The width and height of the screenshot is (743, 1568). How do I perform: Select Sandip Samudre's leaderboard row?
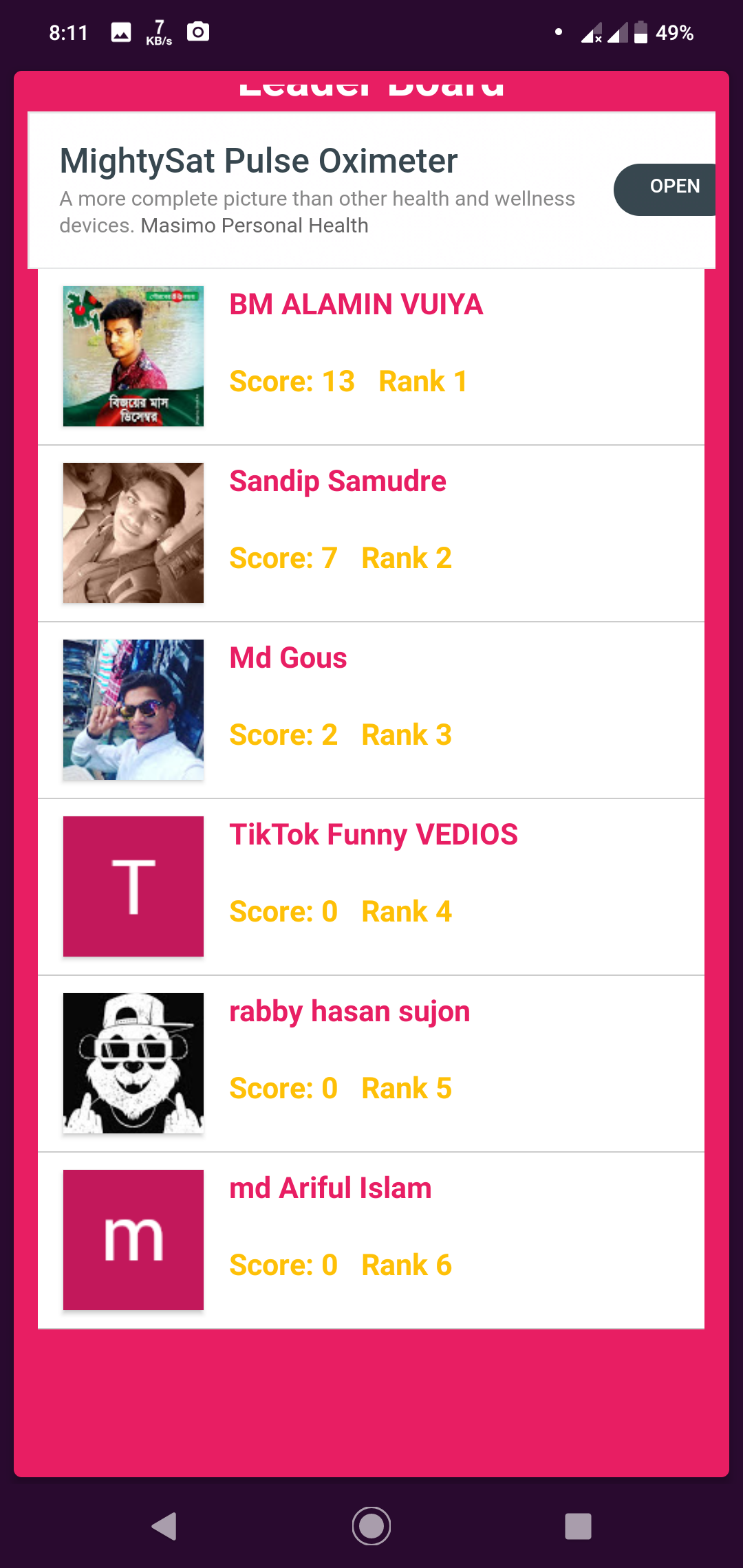tap(371, 533)
